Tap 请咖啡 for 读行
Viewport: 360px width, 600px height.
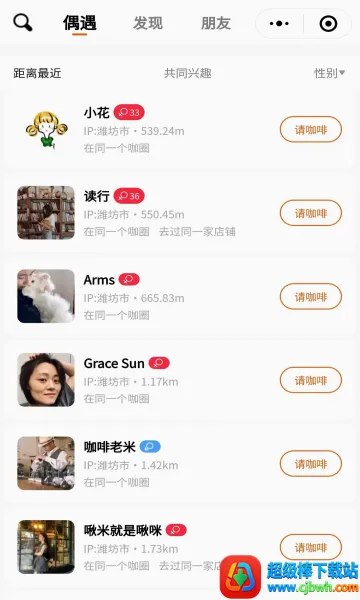(311, 213)
